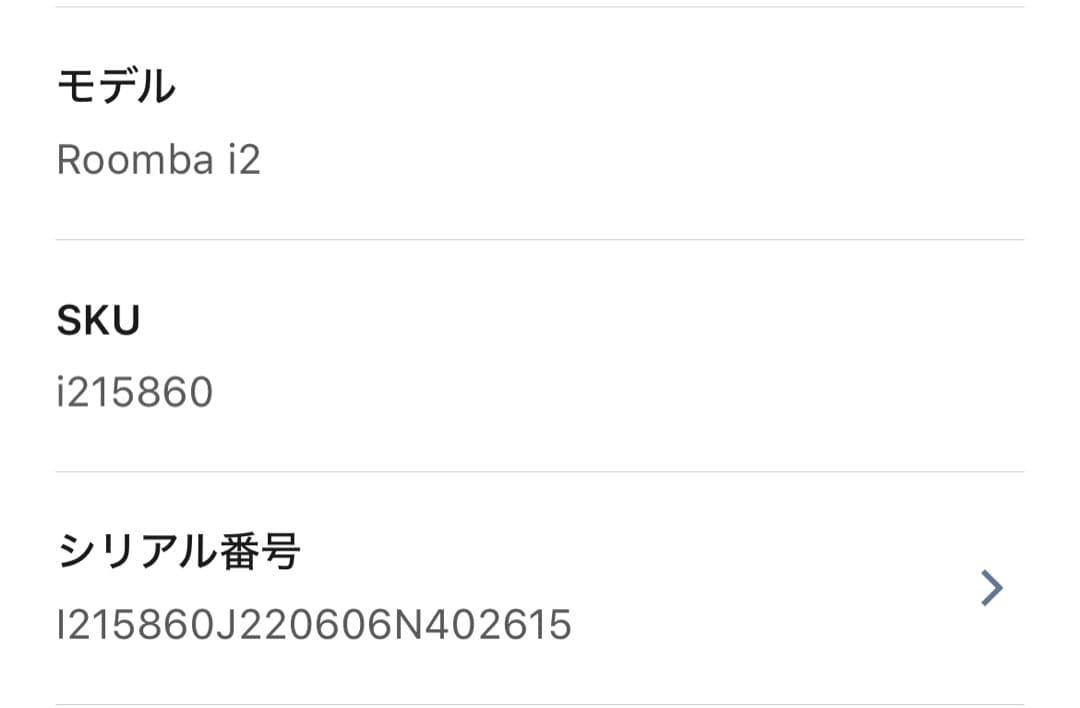Open the シリアル番号 serial number row

point(540,588)
